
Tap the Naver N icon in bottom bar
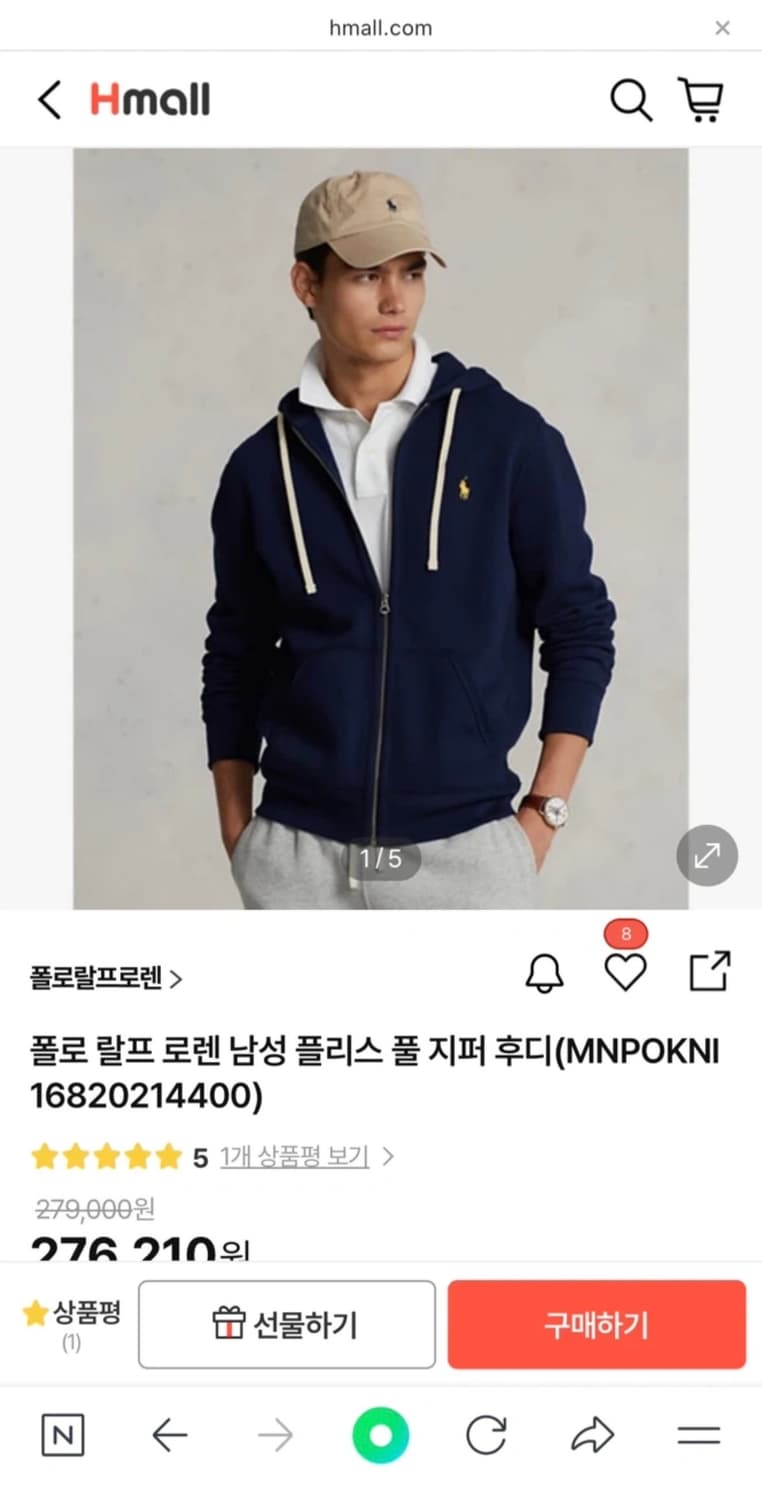coord(62,1435)
